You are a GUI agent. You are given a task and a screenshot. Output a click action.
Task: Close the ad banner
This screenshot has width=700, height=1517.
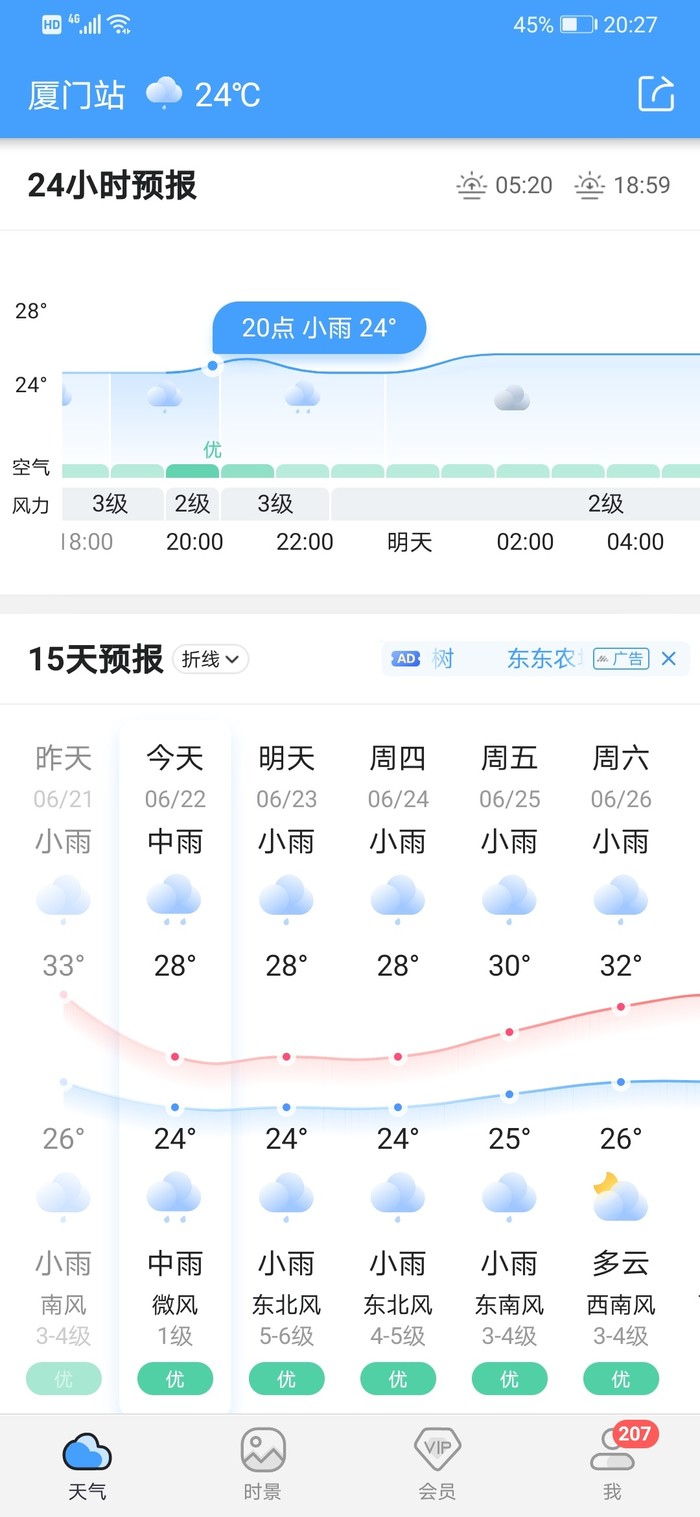tap(669, 658)
